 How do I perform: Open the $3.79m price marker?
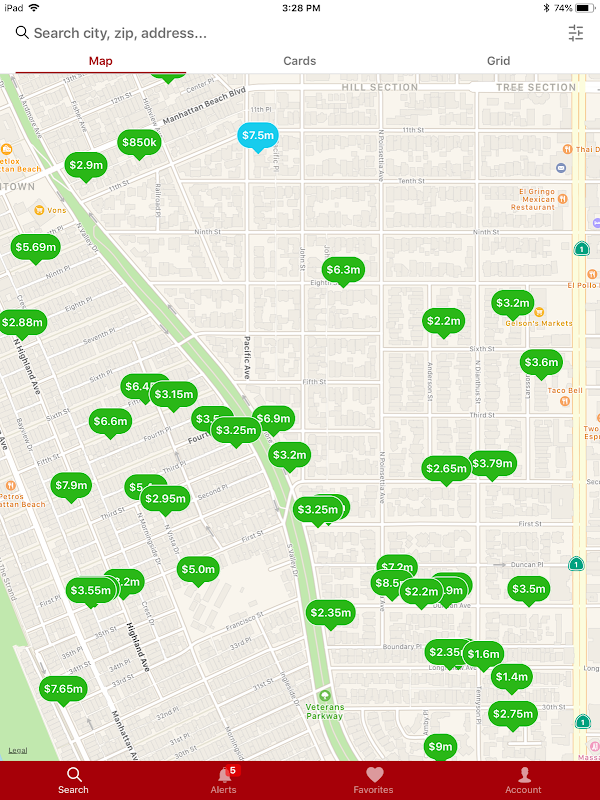[x=492, y=463]
